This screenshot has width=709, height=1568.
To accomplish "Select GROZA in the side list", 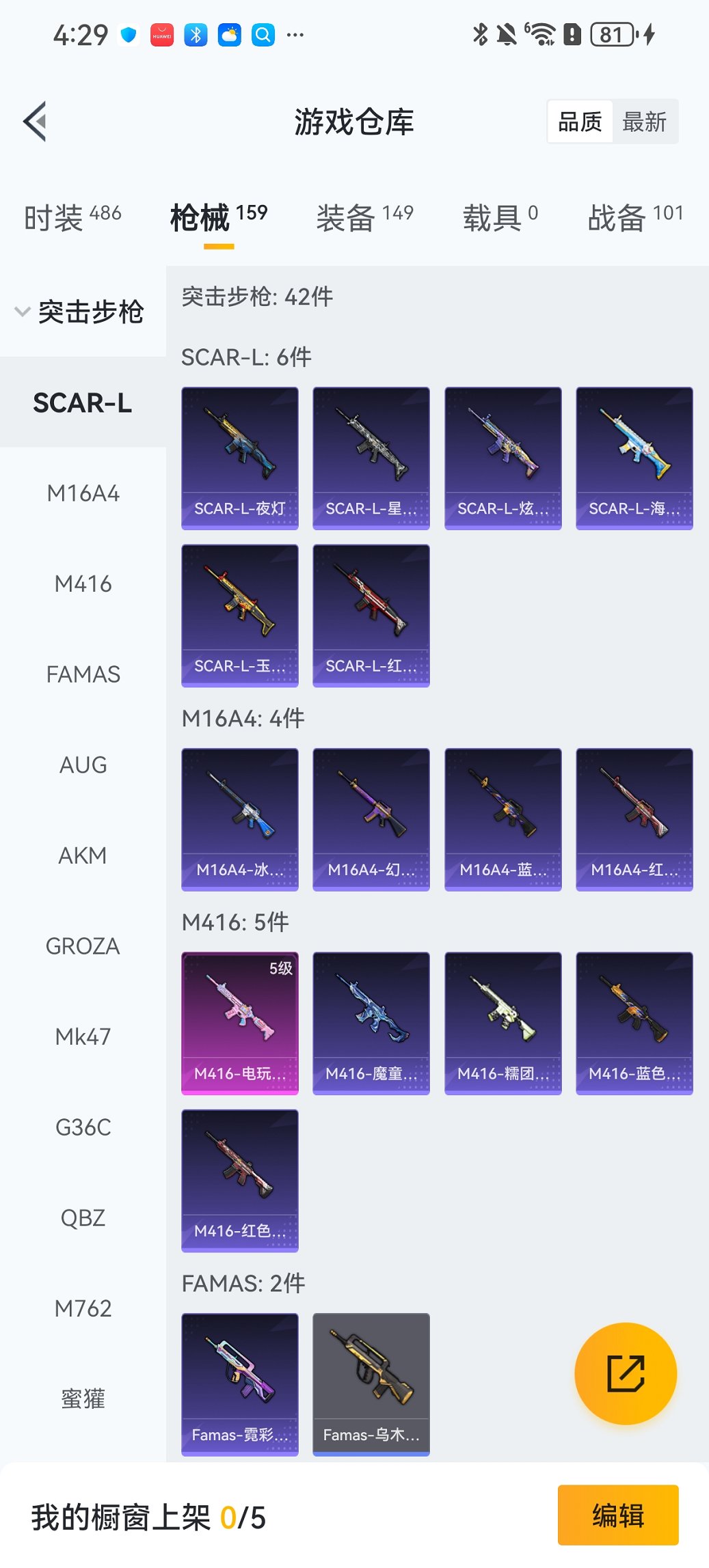I will [x=83, y=946].
